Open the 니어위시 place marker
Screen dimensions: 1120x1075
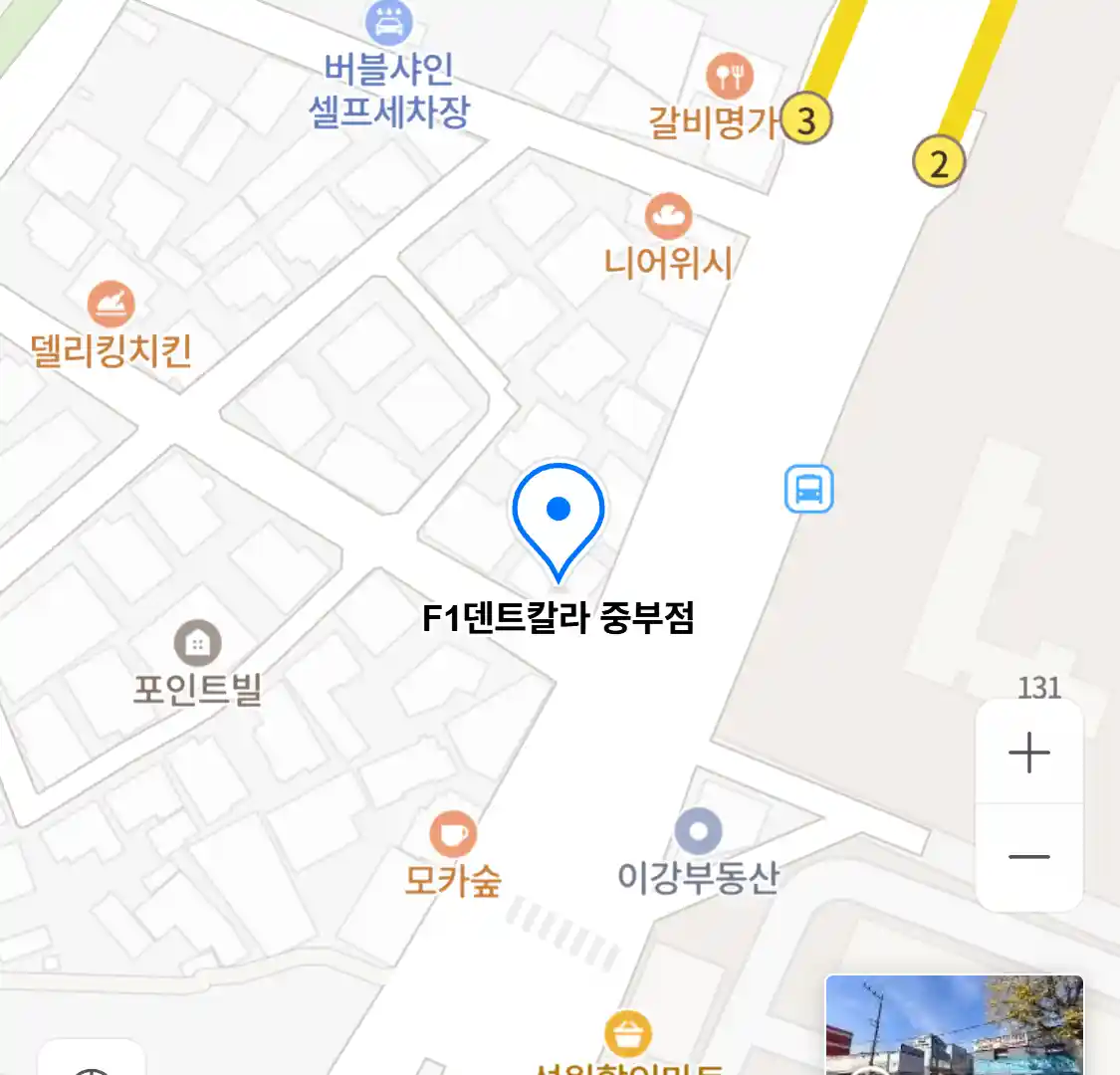click(668, 218)
